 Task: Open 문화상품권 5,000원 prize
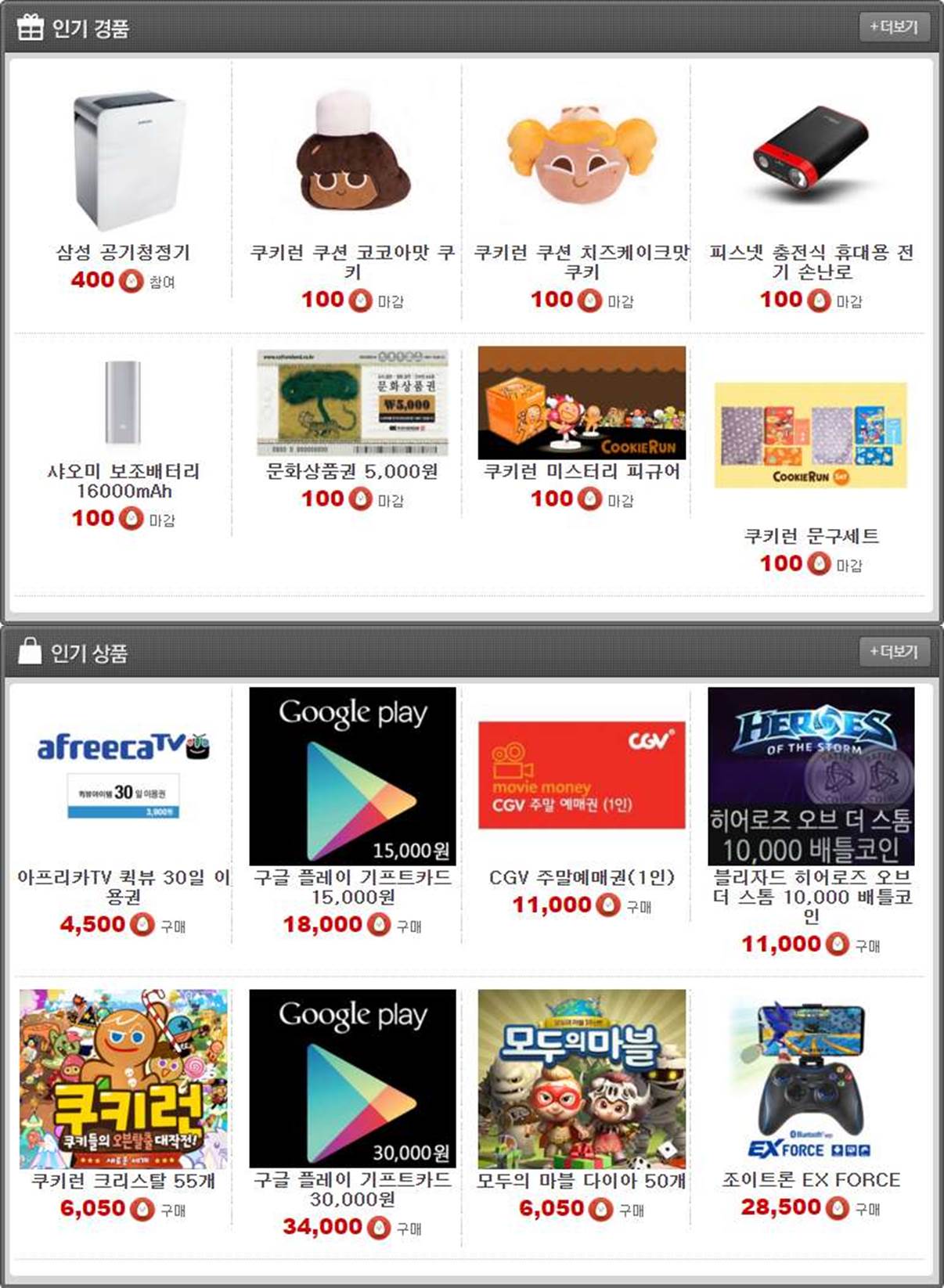[353, 403]
